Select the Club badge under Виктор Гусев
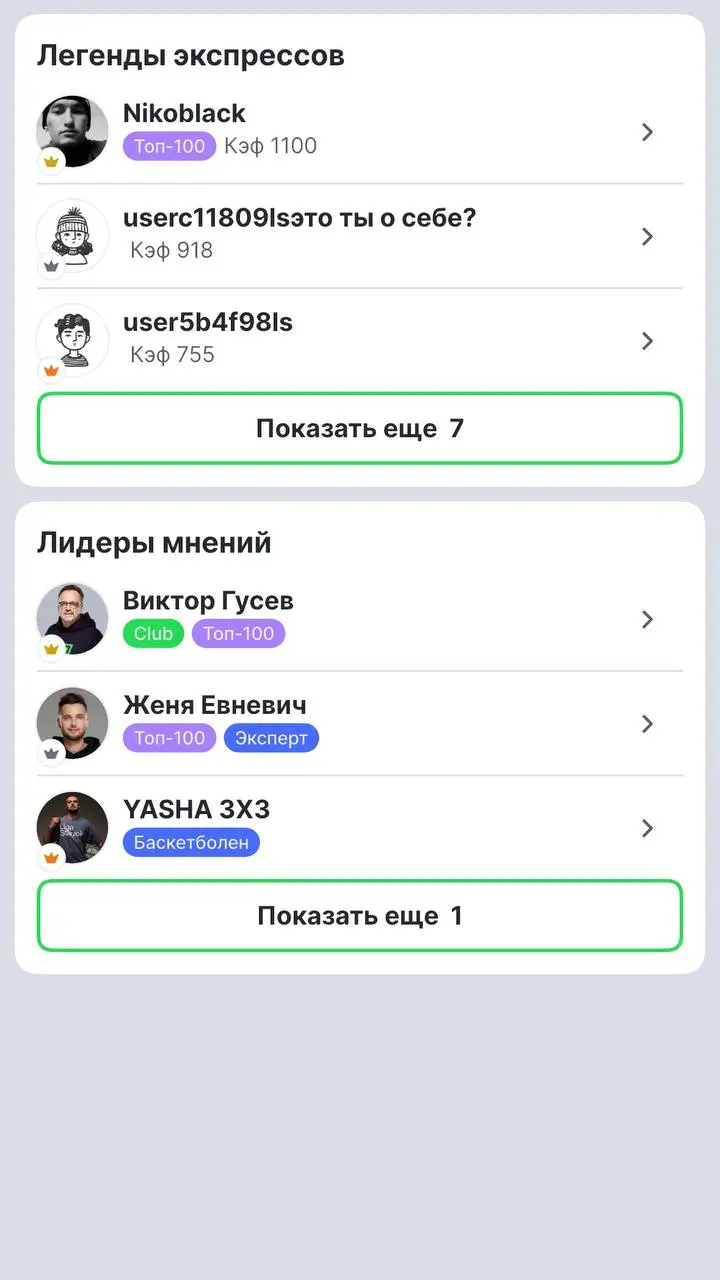This screenshot has width=720, height=1280. 152,633
